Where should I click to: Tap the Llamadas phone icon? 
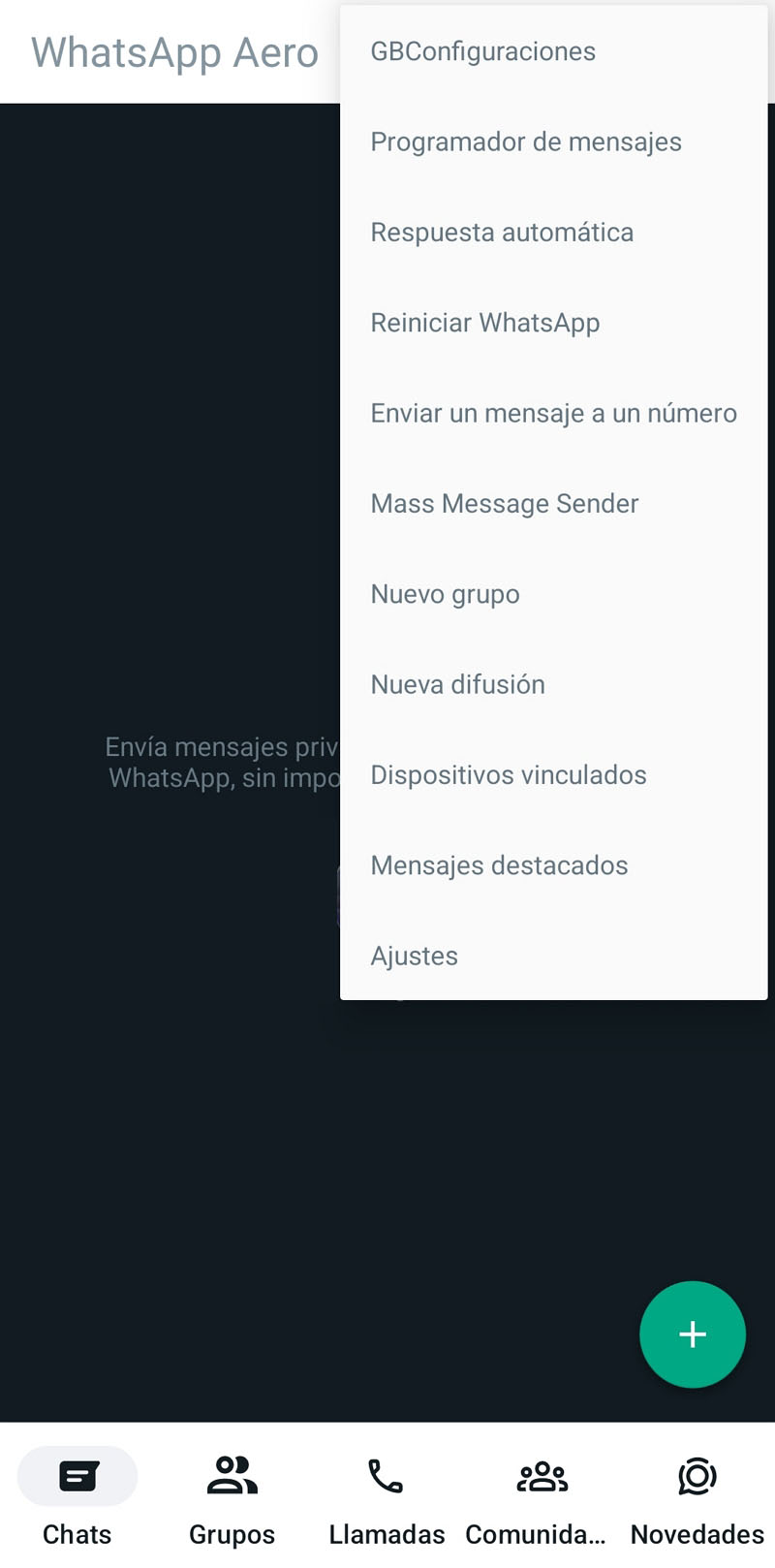(x=387, y=1475)
